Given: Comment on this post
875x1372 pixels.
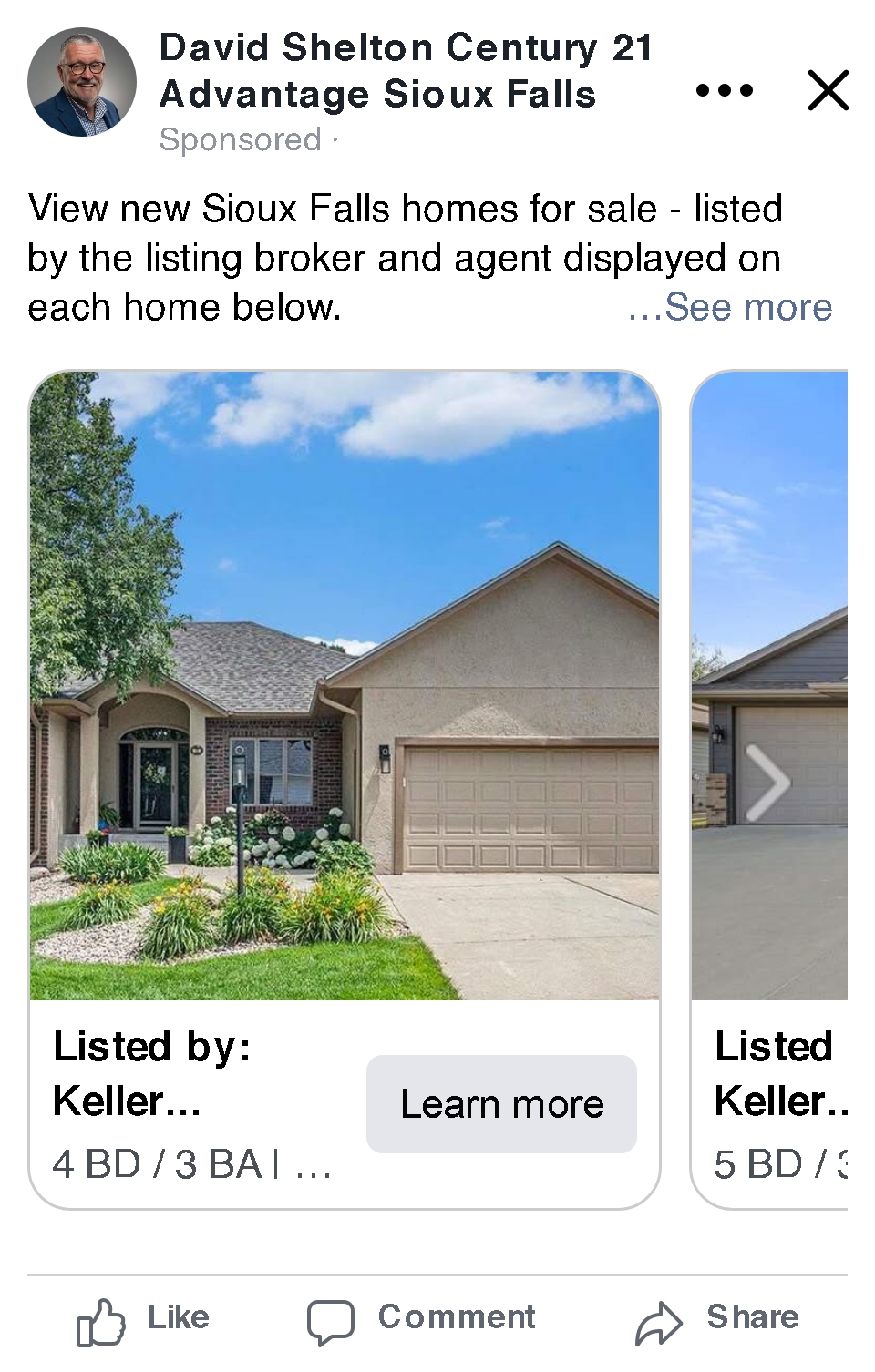Looking at the screenshot, I should [x=422, y=1319].
